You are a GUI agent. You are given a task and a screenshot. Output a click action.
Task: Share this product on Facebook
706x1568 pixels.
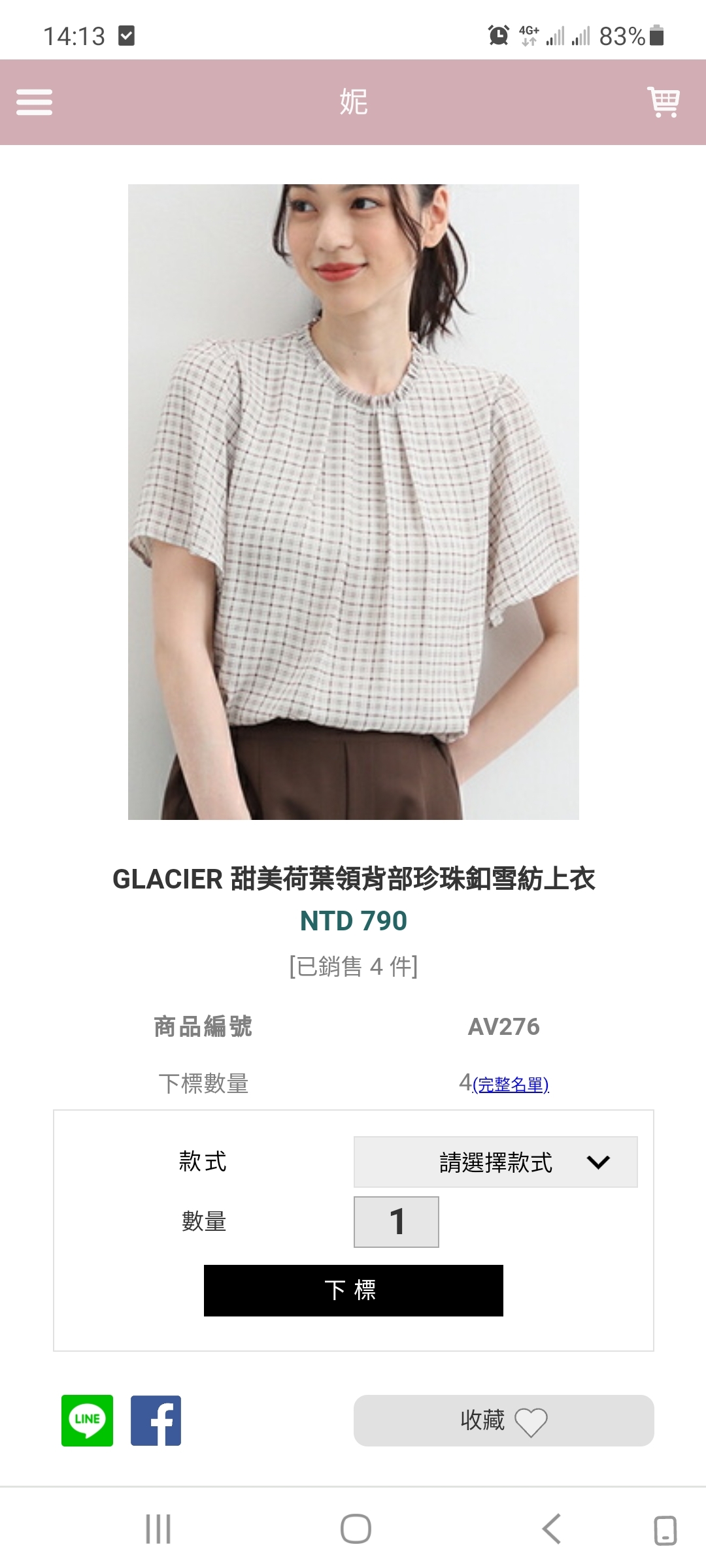click(156, 1420)
